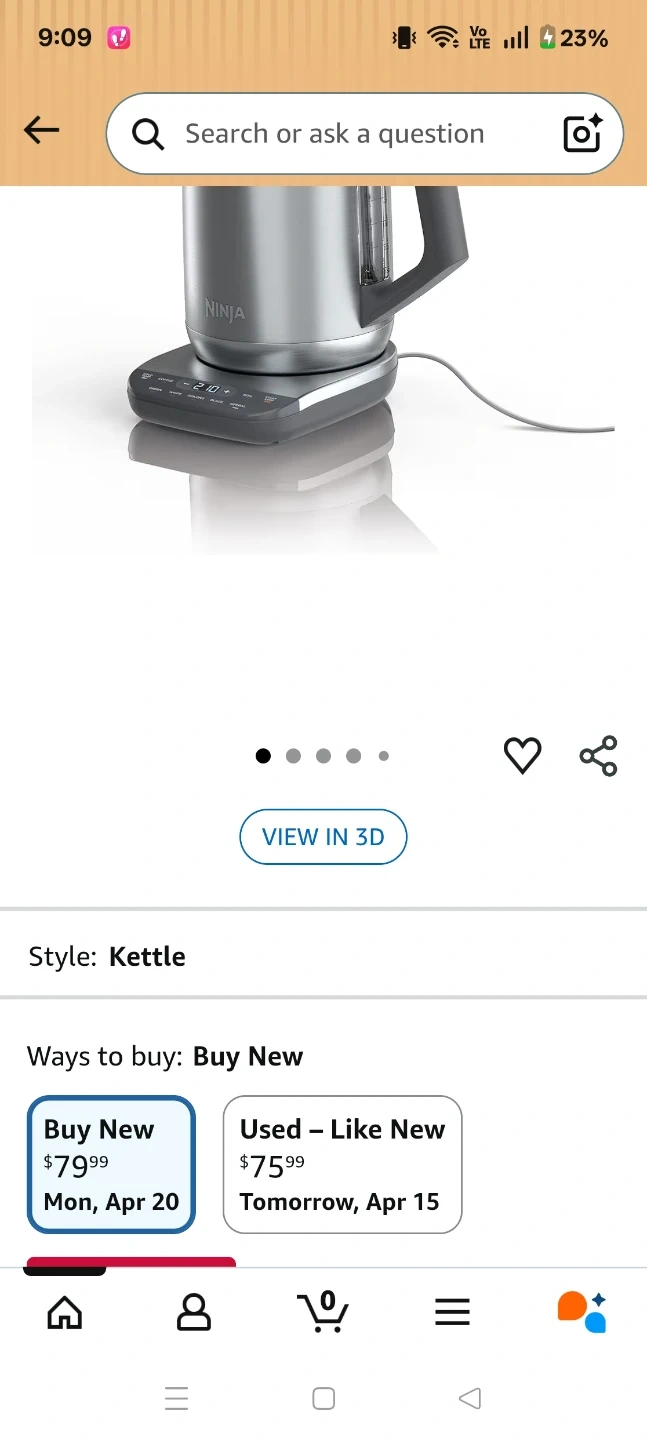Tap the system home button
This screenshot has height=1440, width=647.
click(x=323, y=1398)
